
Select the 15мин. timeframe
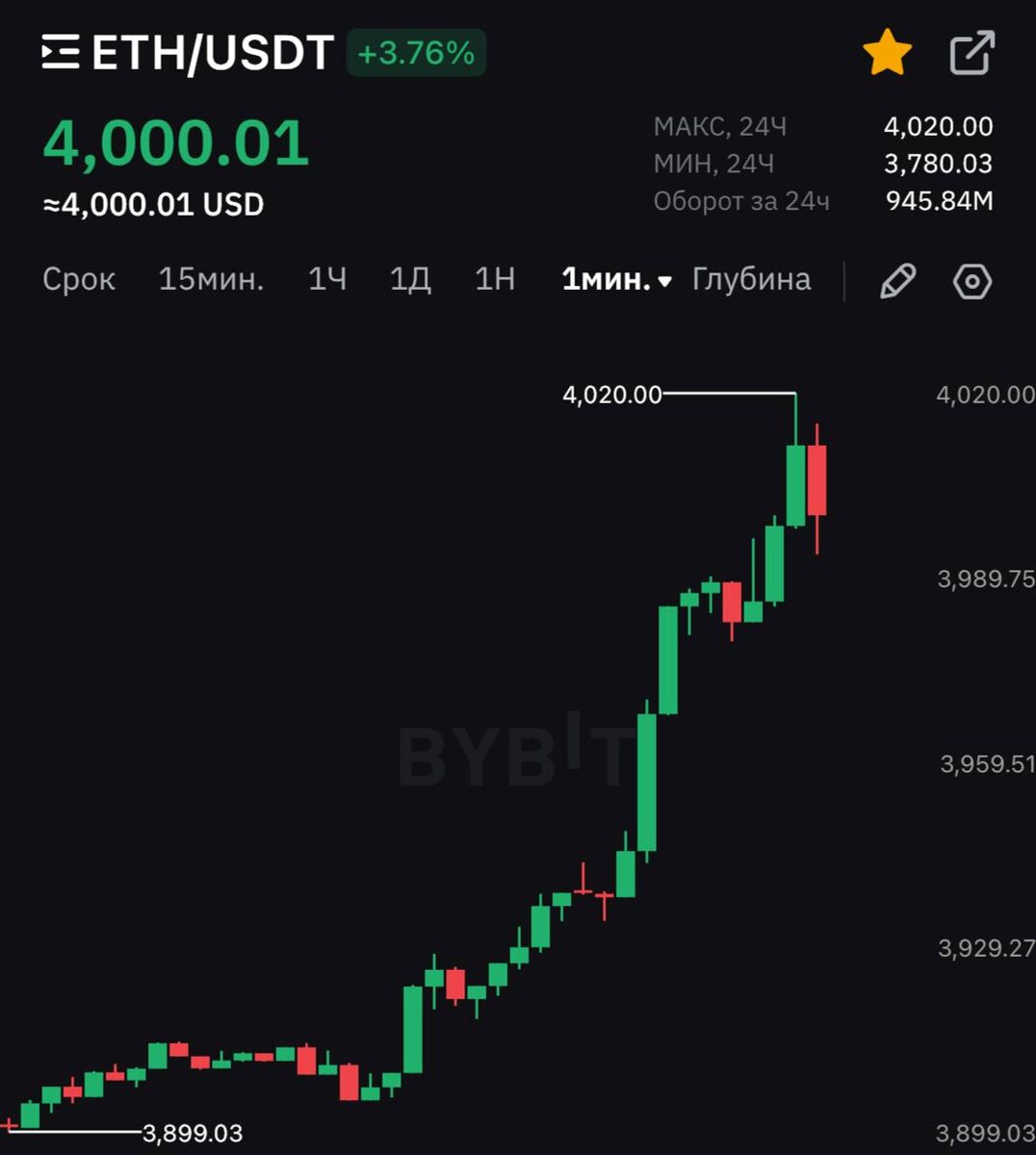(211, 279)
